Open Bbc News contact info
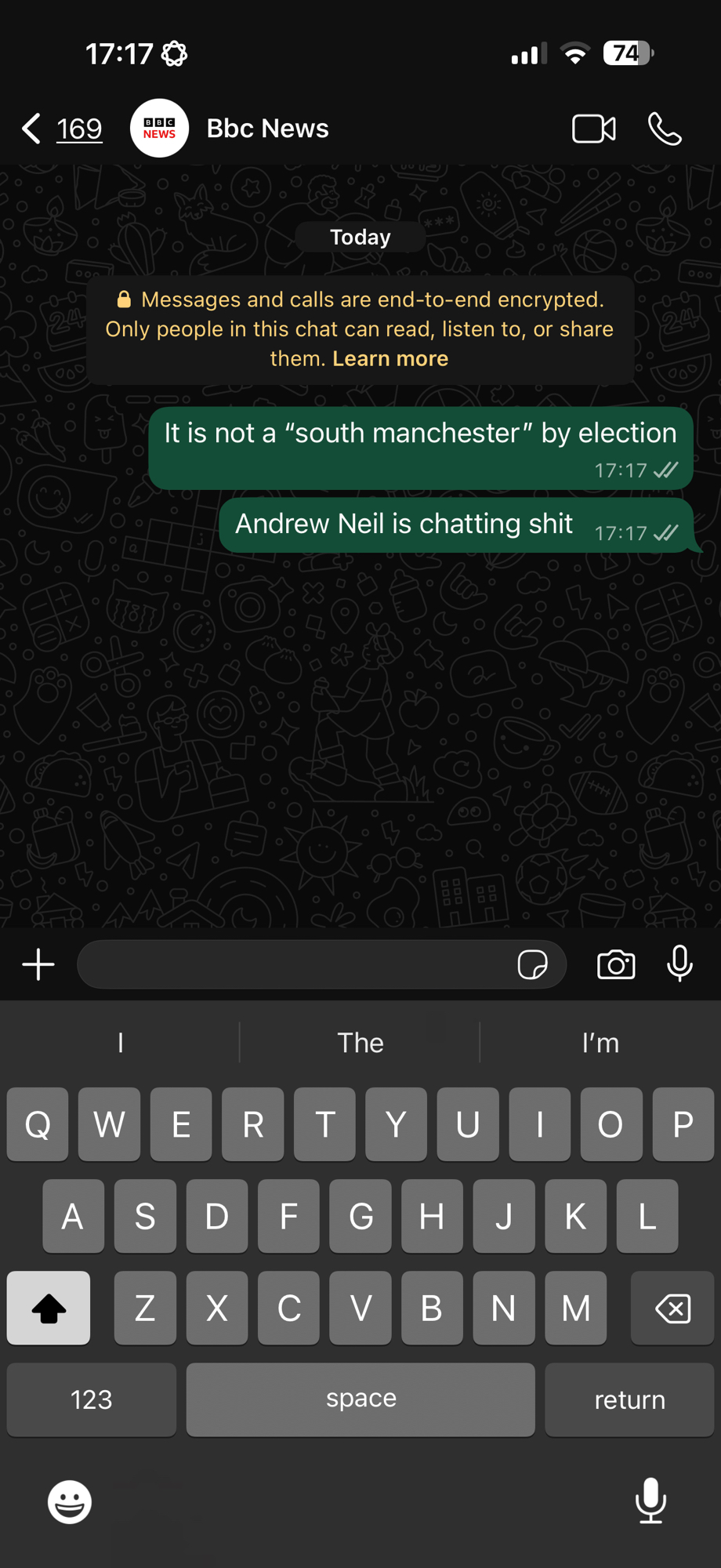Image resolution: width=721 pixels, height=1568 pixels. point(266,129)
